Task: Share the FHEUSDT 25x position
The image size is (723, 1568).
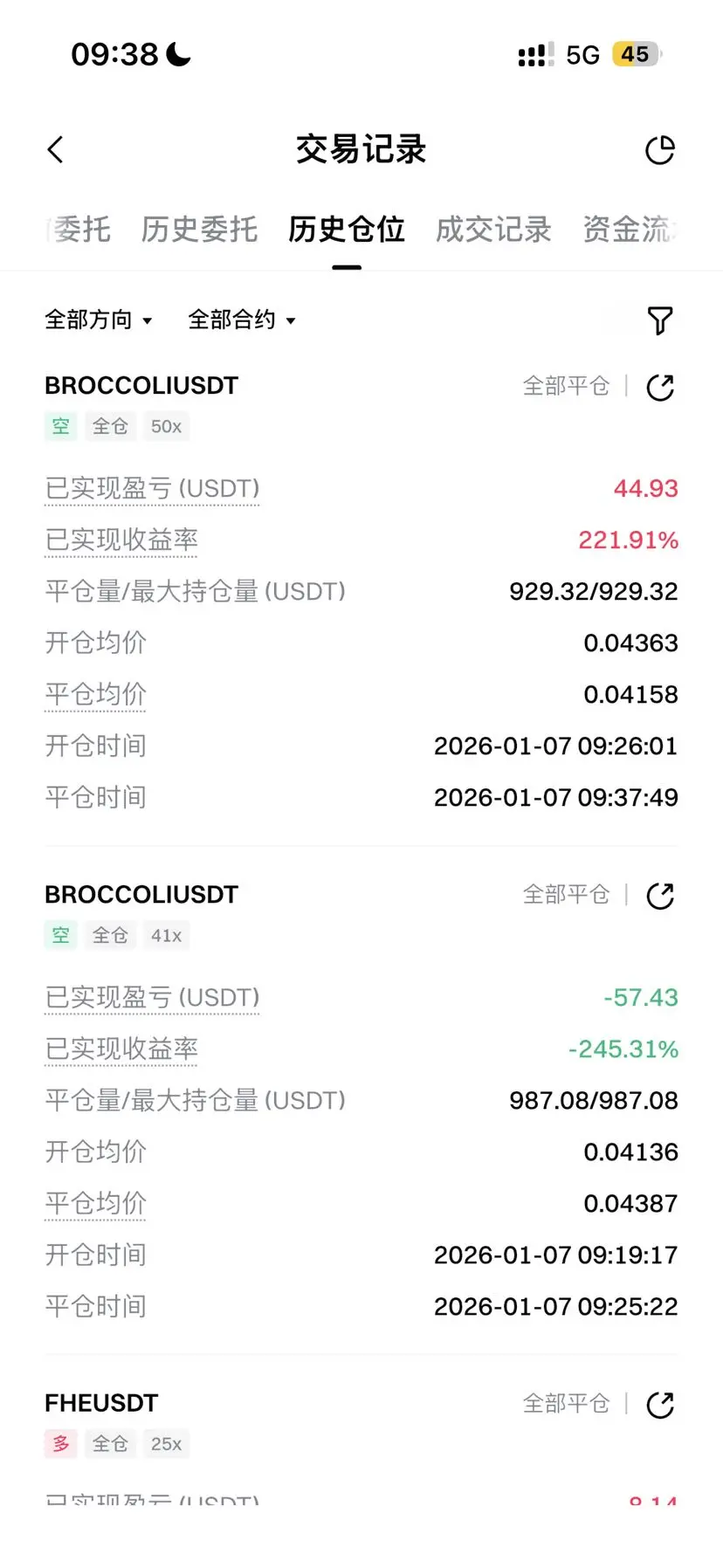Action: coord(659,1405)
